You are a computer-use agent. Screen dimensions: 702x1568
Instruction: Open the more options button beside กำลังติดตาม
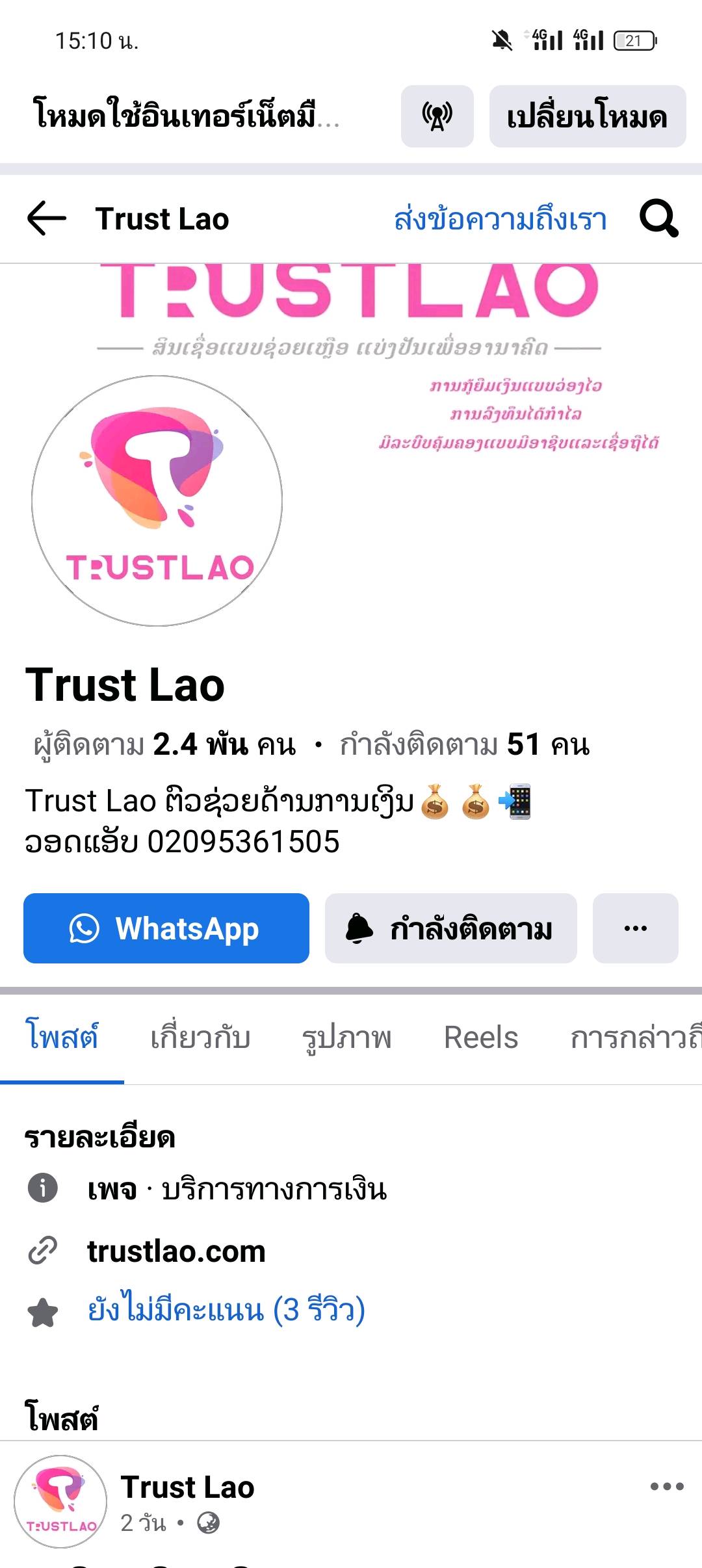click(x=635, y=928)
